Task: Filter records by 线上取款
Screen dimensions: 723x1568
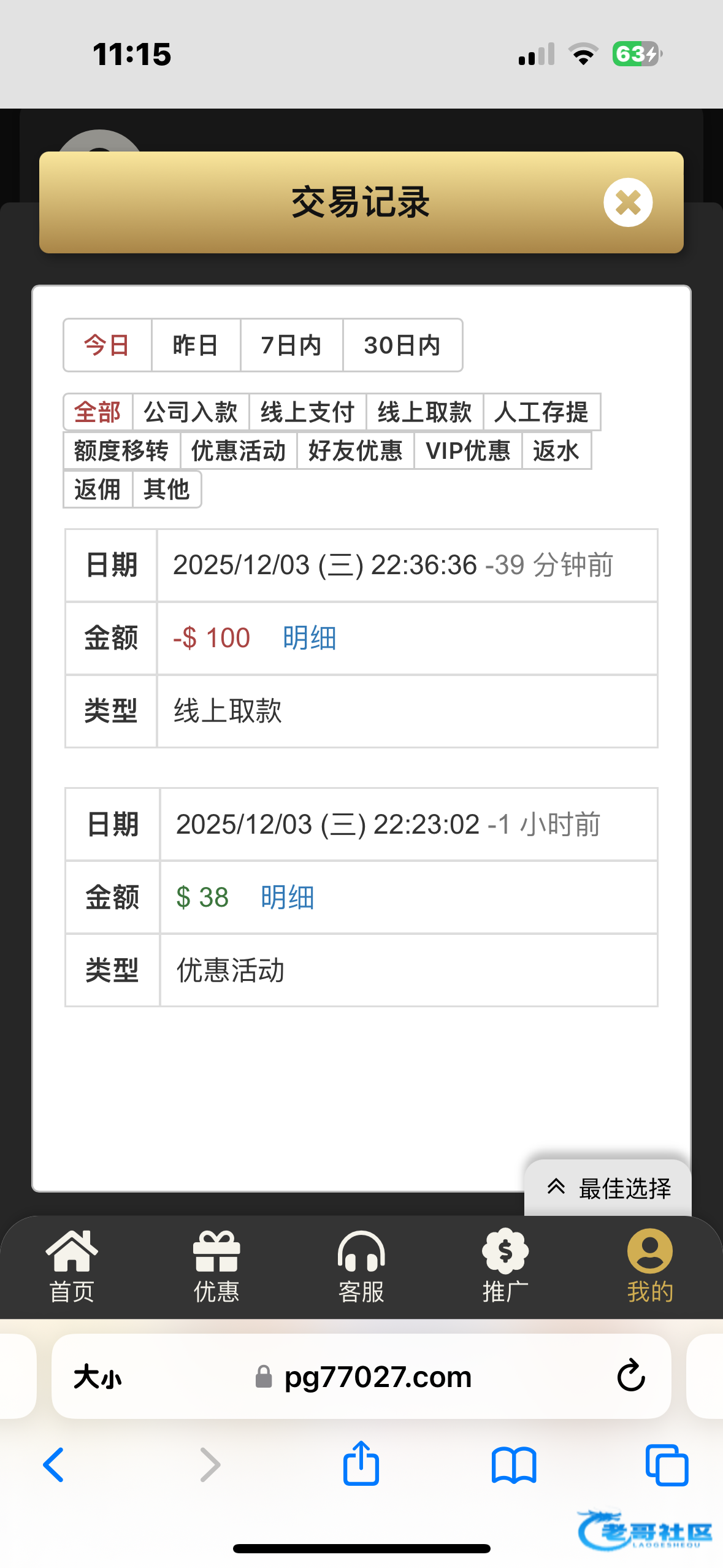Action: coord(425,412)
